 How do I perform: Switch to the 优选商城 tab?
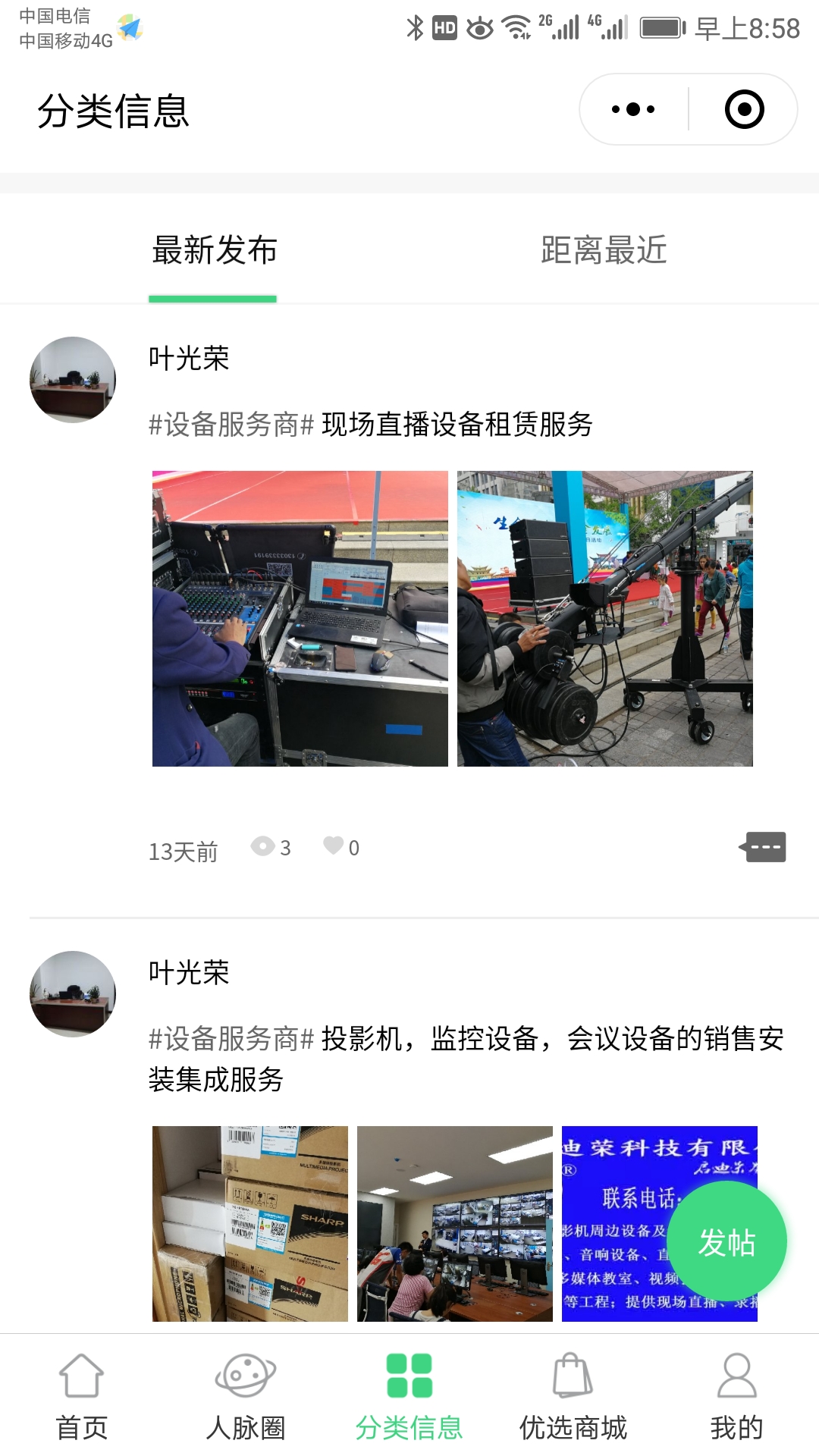pyautogui.click(x=573, y=1397)
